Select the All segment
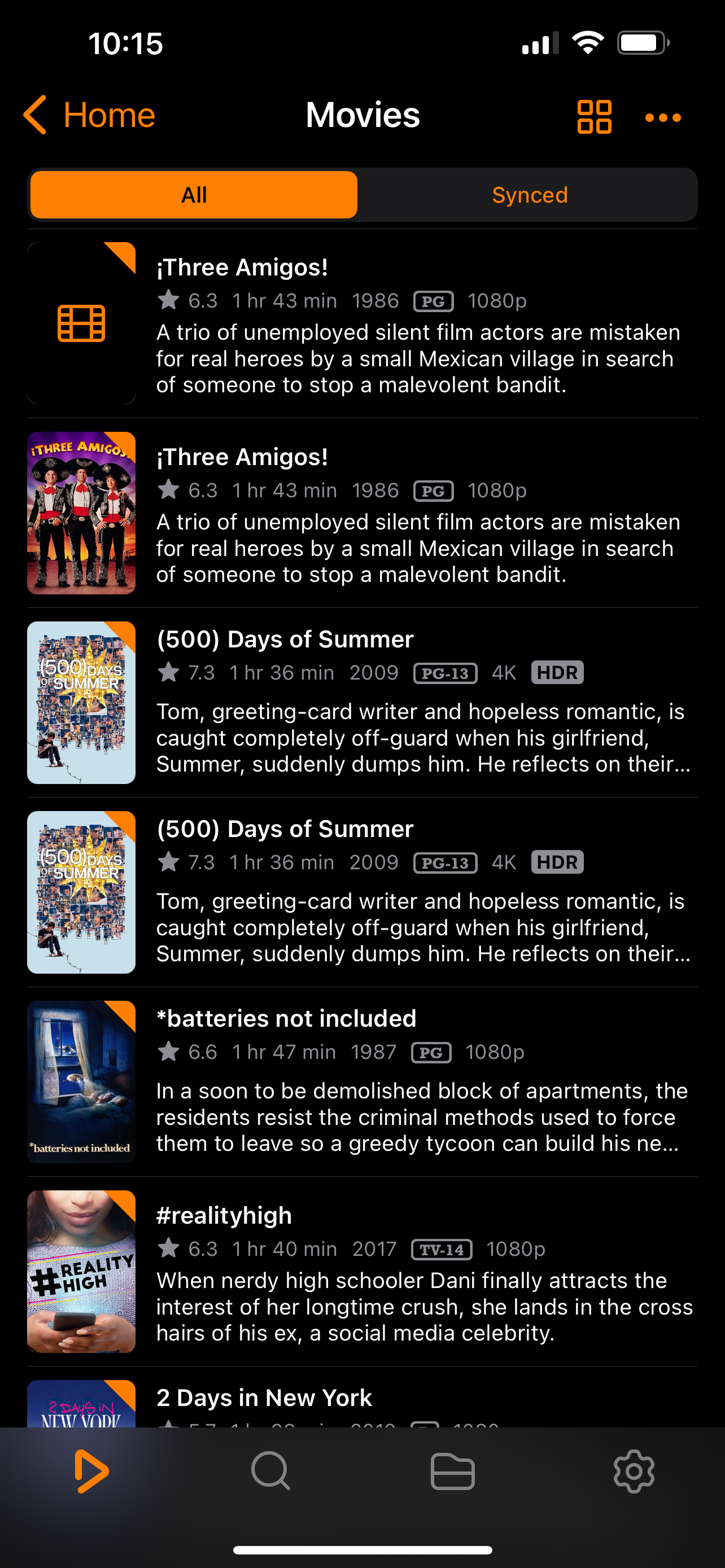Image resolution: width=725 pixels, height=1568 pixels. (194, 195)
